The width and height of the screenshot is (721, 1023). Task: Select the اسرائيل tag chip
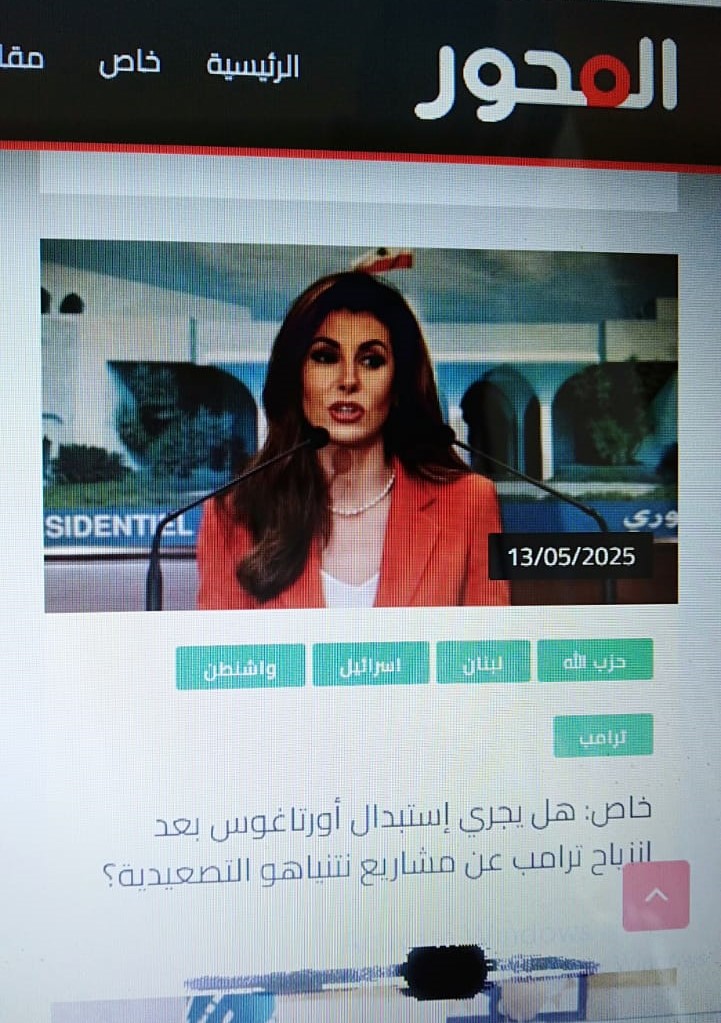370,666
